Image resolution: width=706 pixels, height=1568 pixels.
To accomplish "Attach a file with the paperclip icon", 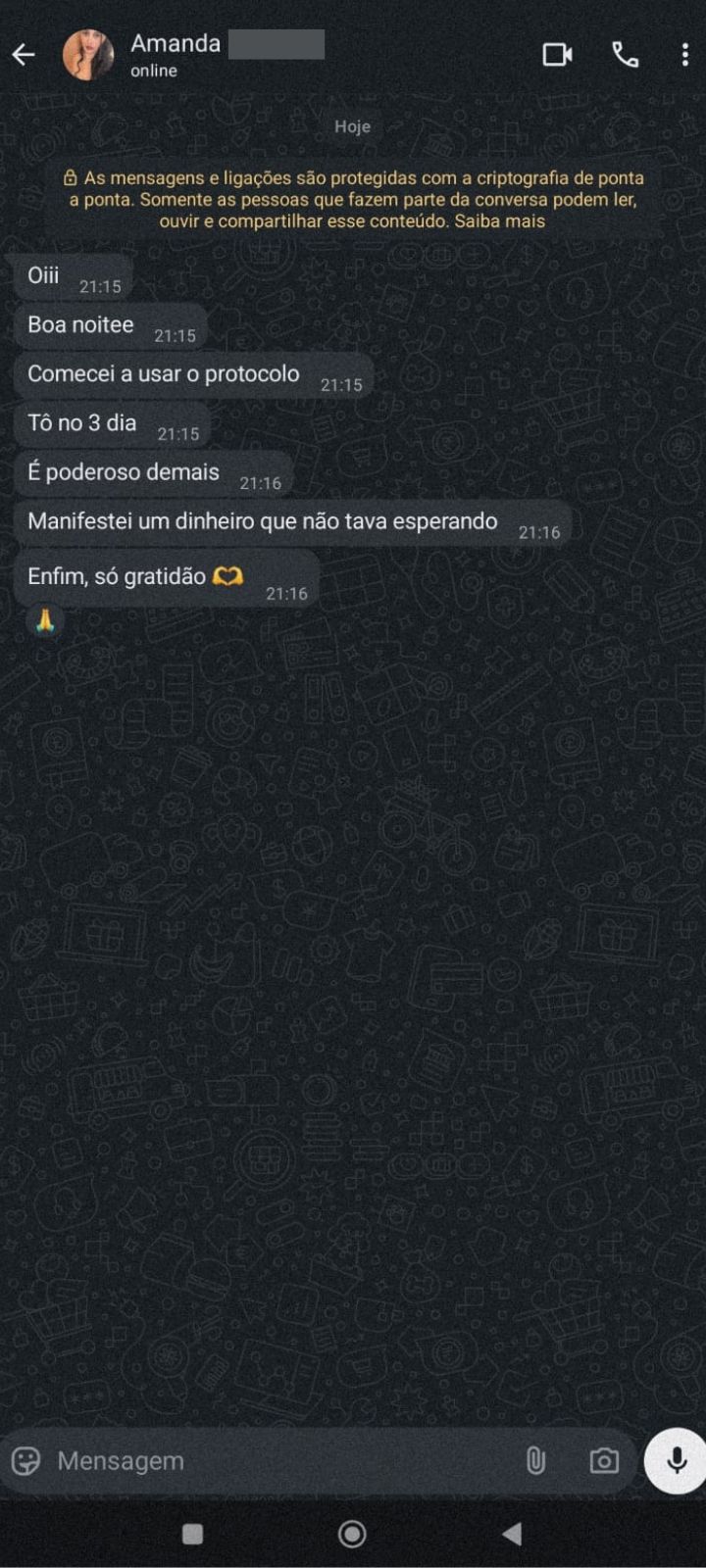I will (x=537, y=1460).
